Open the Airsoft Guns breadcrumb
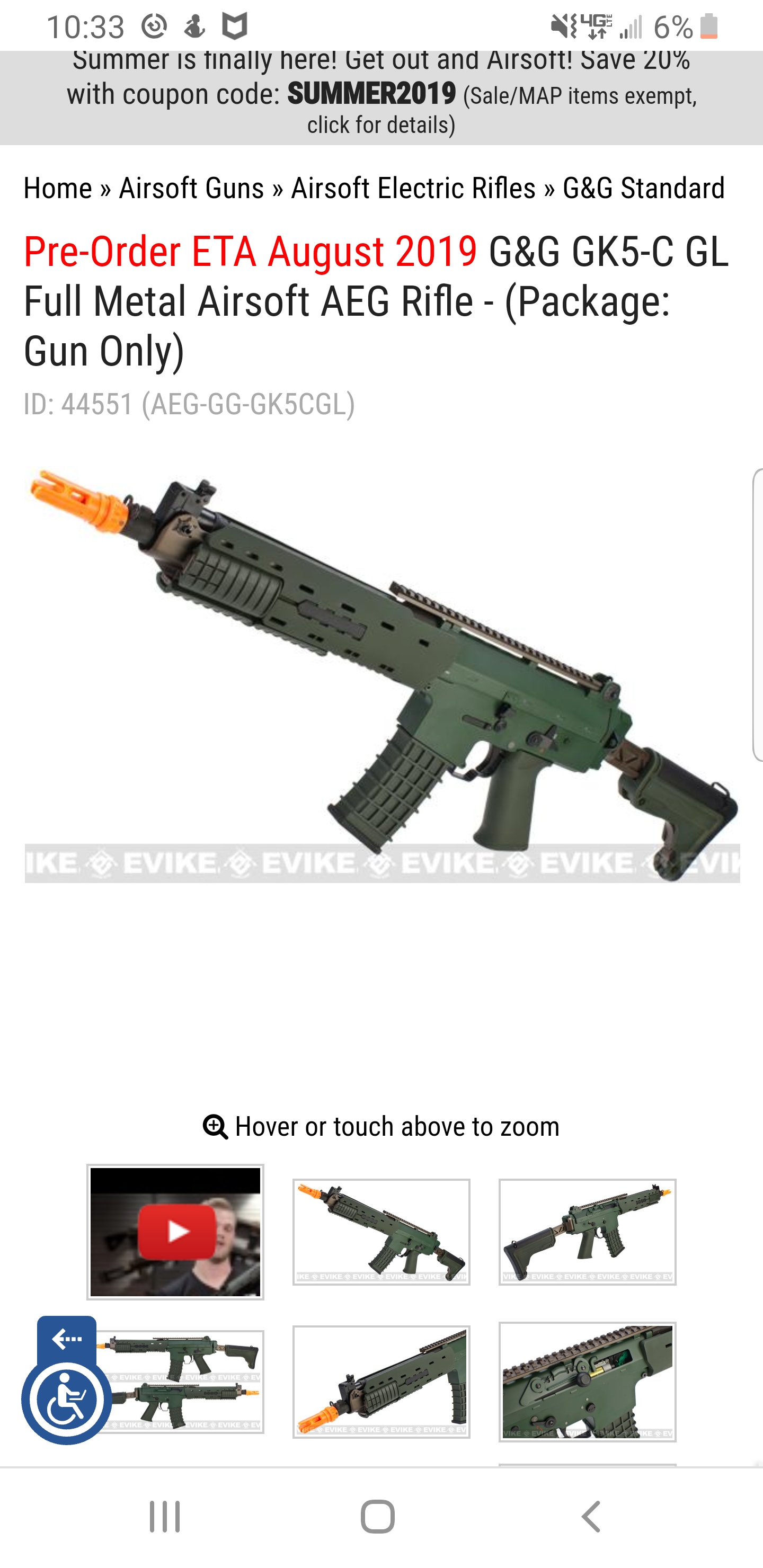 click(x=191, y=188)
